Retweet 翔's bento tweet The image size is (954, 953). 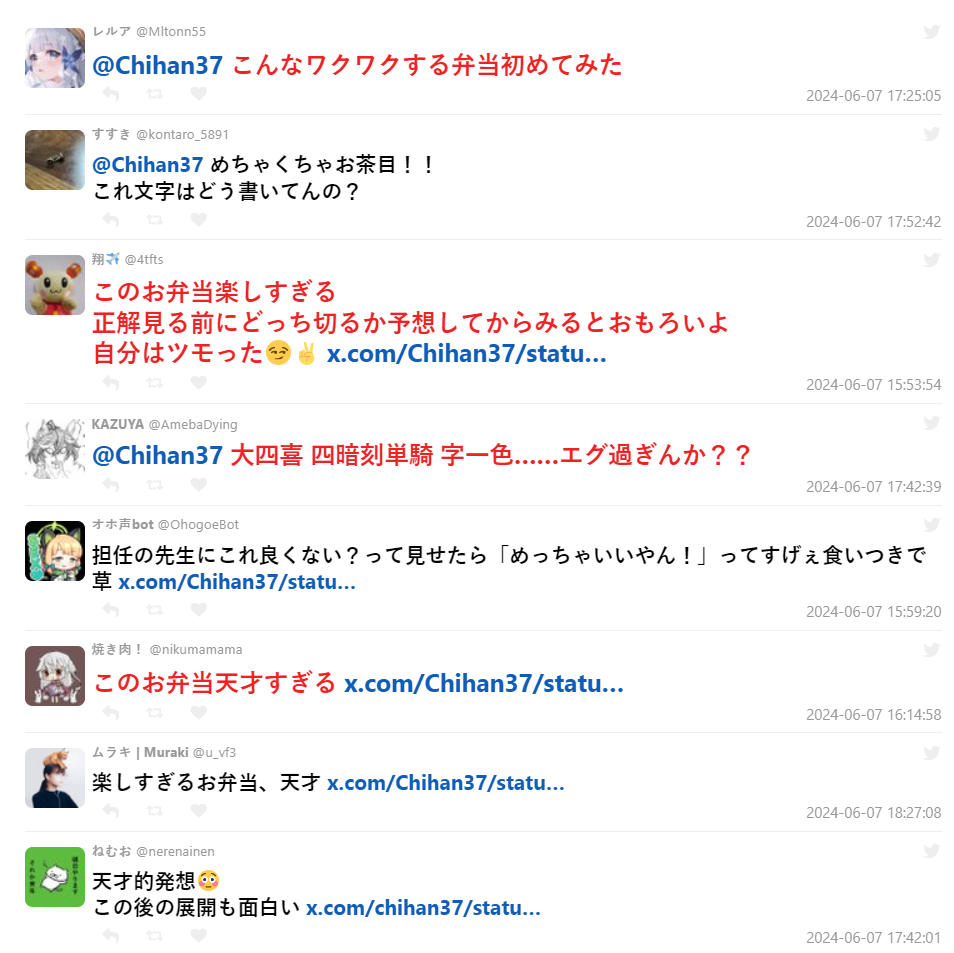pyautogui.click(x=155, y=383)
